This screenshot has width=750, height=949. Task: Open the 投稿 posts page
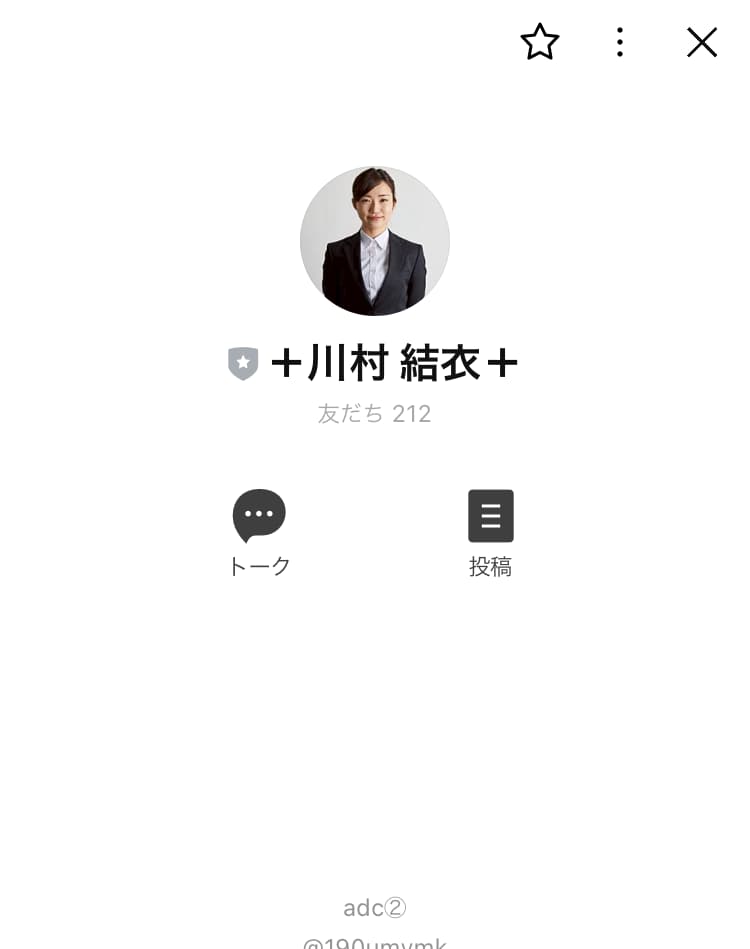click(x=490, y=532)
